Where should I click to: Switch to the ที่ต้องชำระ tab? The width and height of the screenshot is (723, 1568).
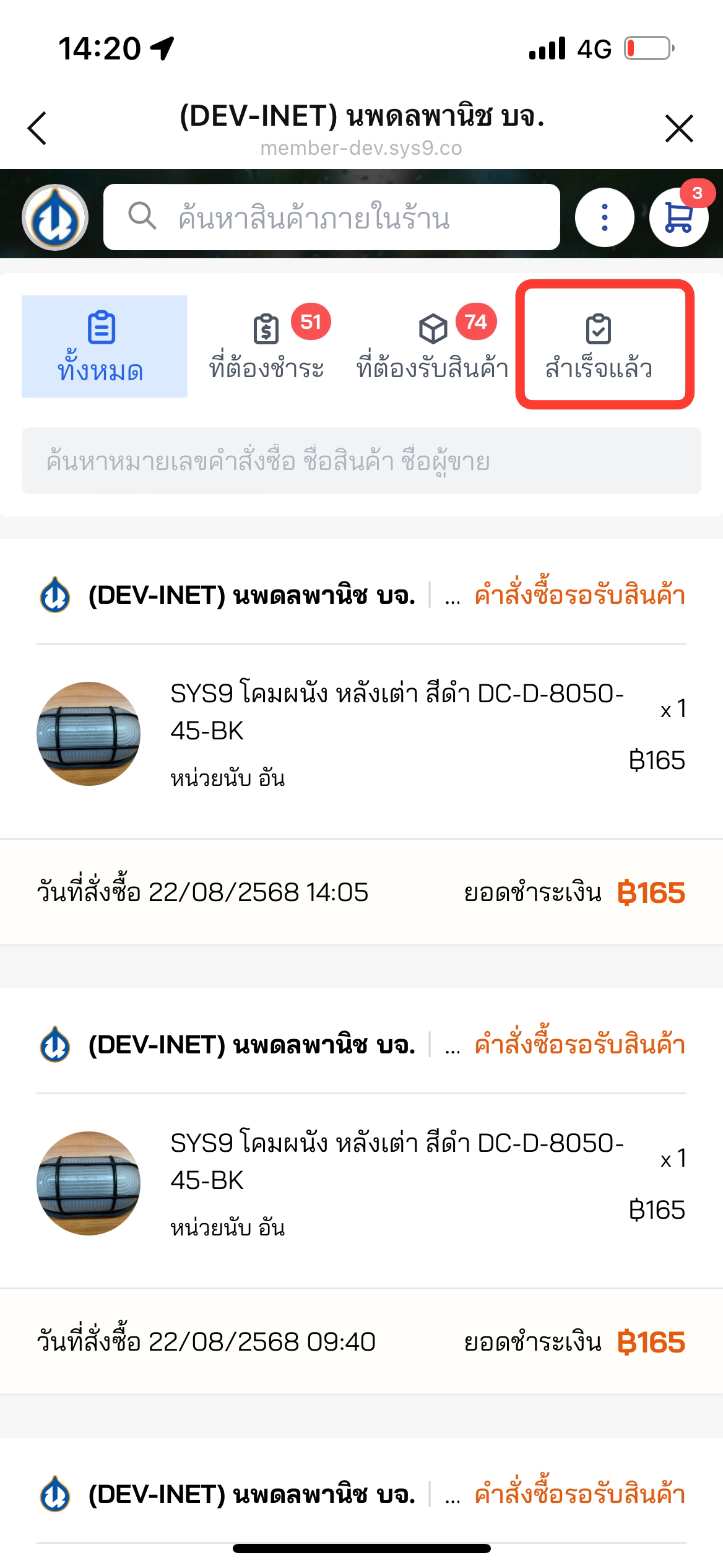pyautogui.click(x=267, y=346)
